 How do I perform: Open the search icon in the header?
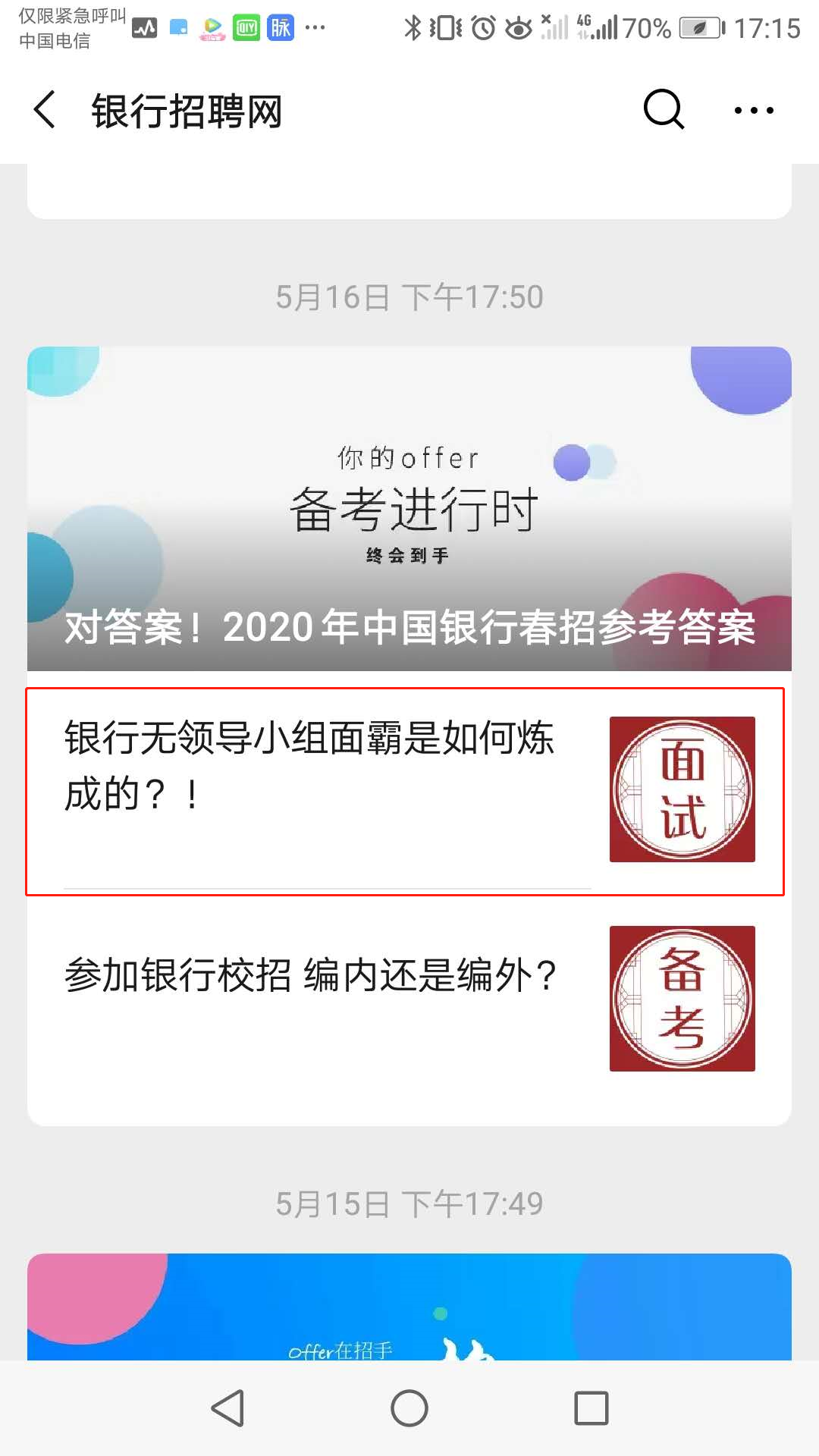[664, 110]
